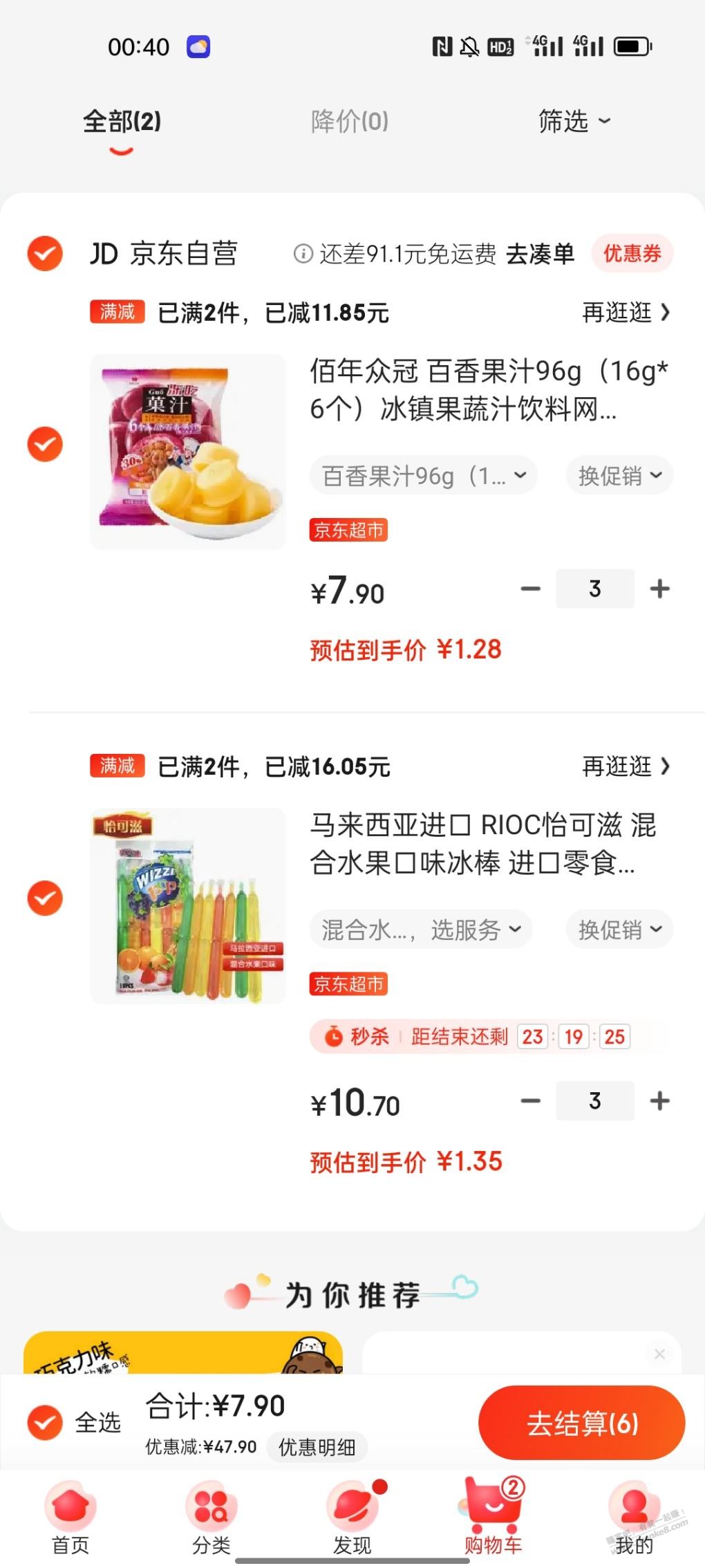The height and width of the screenshot is (1568, 705).
Task: Tap 去凑单 to add more items
Action: pos(540,254)
